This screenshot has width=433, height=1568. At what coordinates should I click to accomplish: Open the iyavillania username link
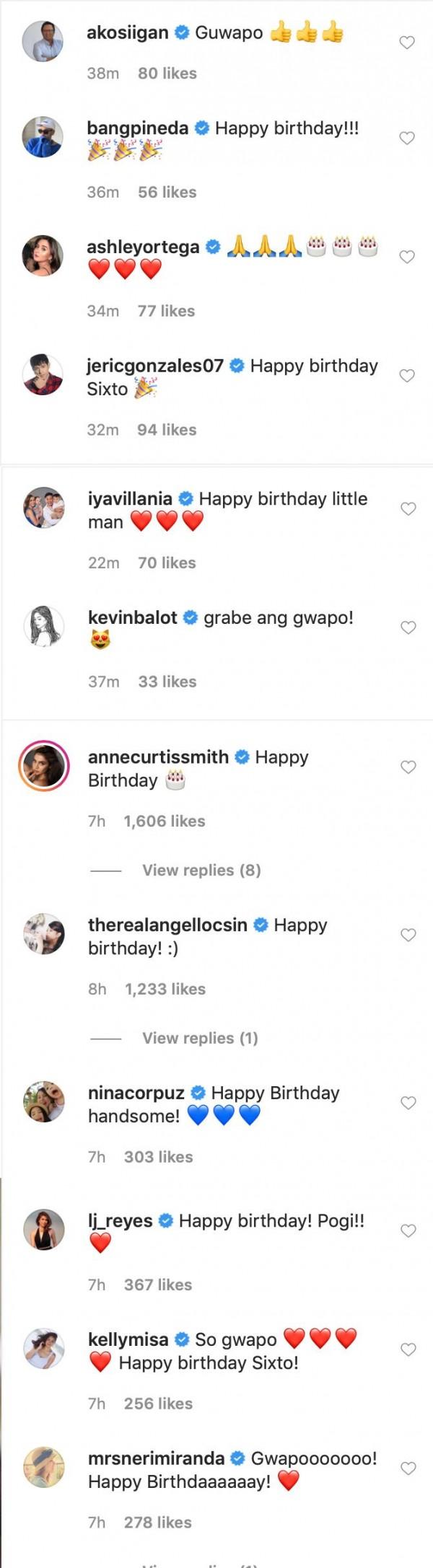(x=130, y=498)
